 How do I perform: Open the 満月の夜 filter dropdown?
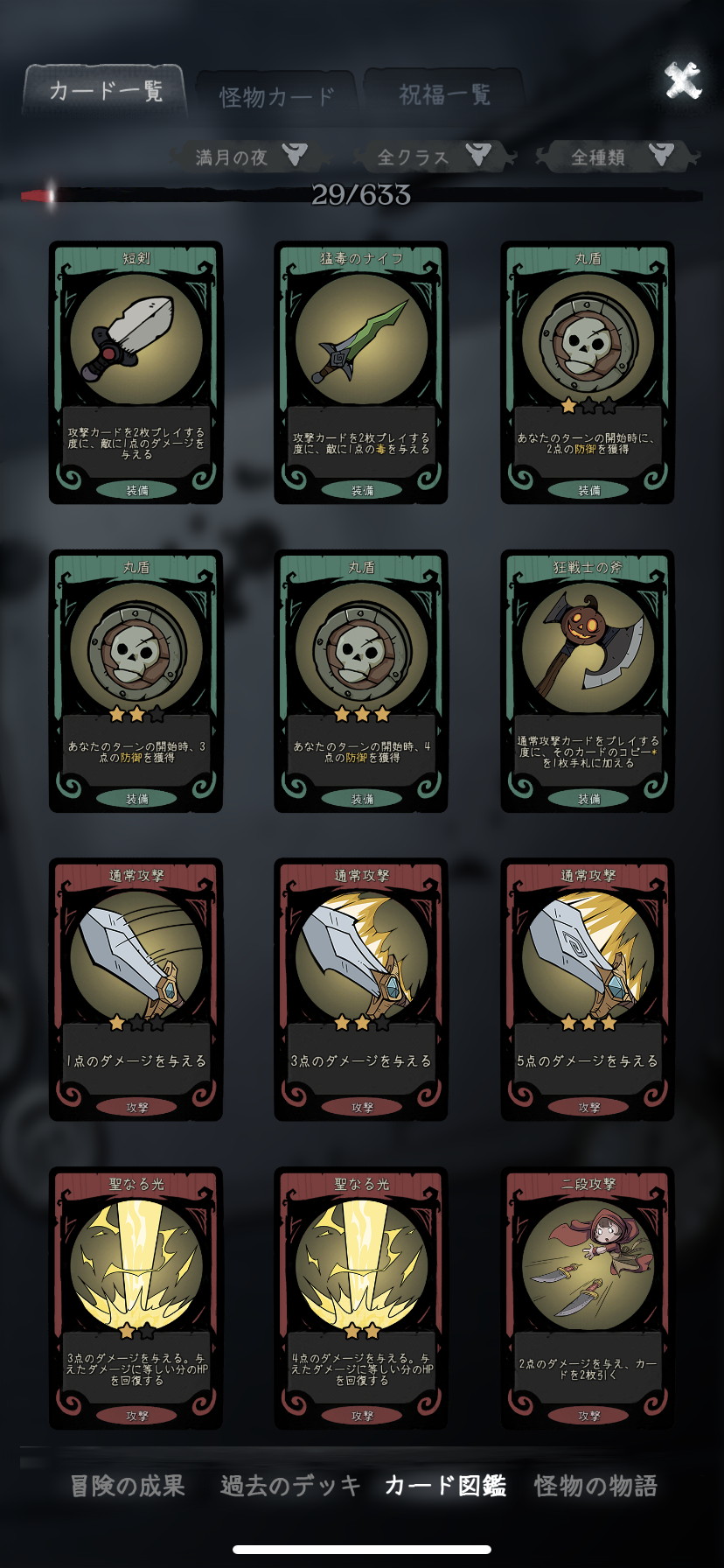coord(249,157)
